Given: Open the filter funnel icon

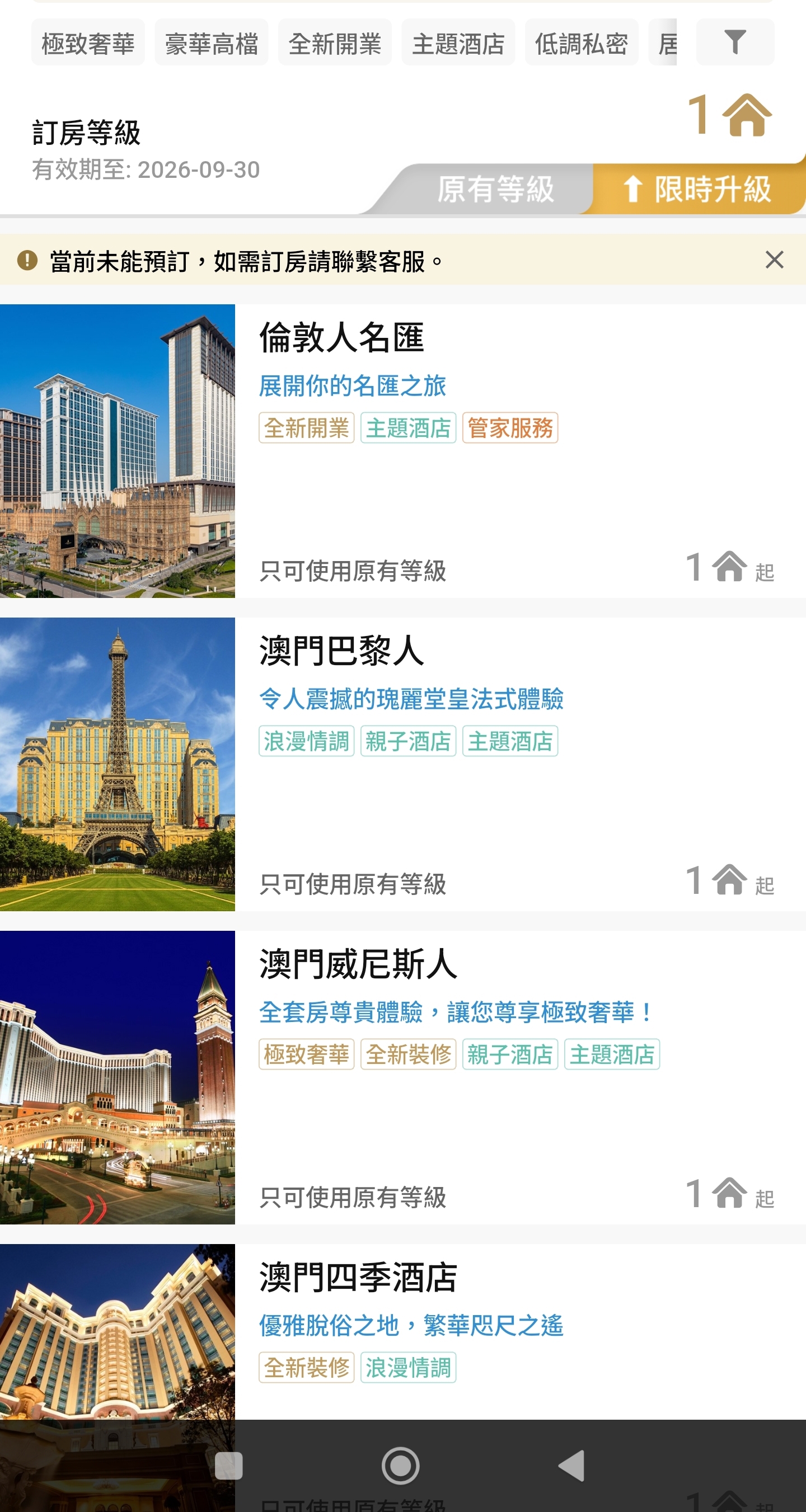Looking at the screenshot, I should tap(735, 43).
